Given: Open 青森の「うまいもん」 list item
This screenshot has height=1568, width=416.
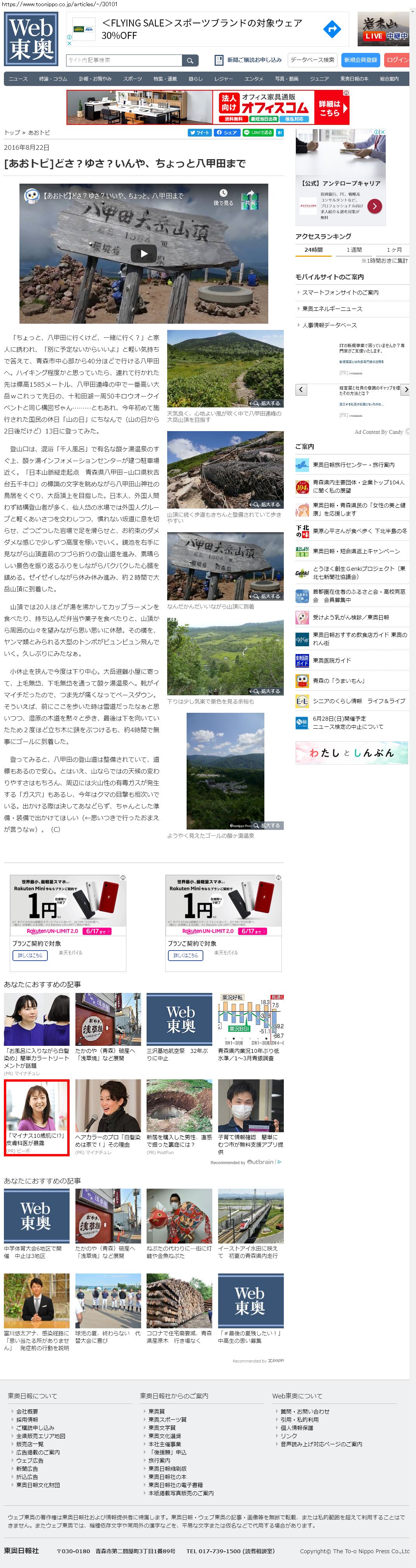Looking at the screenshot, I should 338,681.
